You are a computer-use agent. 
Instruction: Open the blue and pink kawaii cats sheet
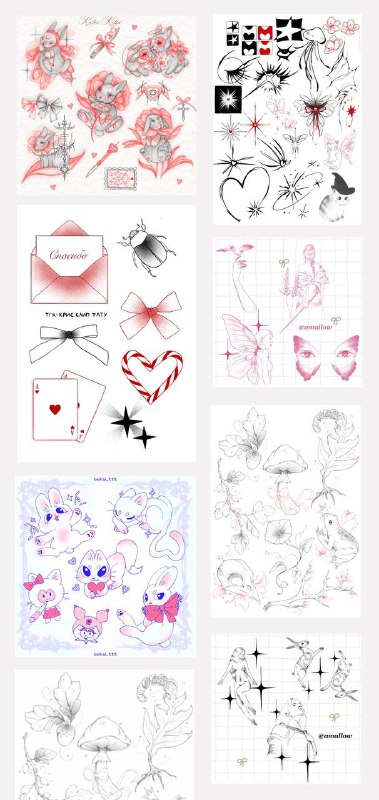pyautogui.click(x=106, y=566)
